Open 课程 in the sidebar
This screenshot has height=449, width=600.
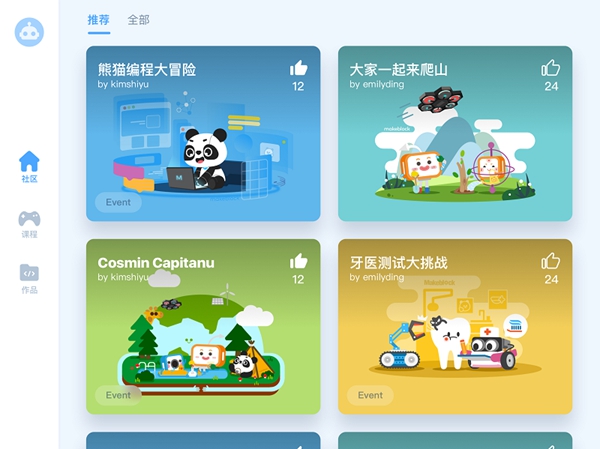(29, 224)
